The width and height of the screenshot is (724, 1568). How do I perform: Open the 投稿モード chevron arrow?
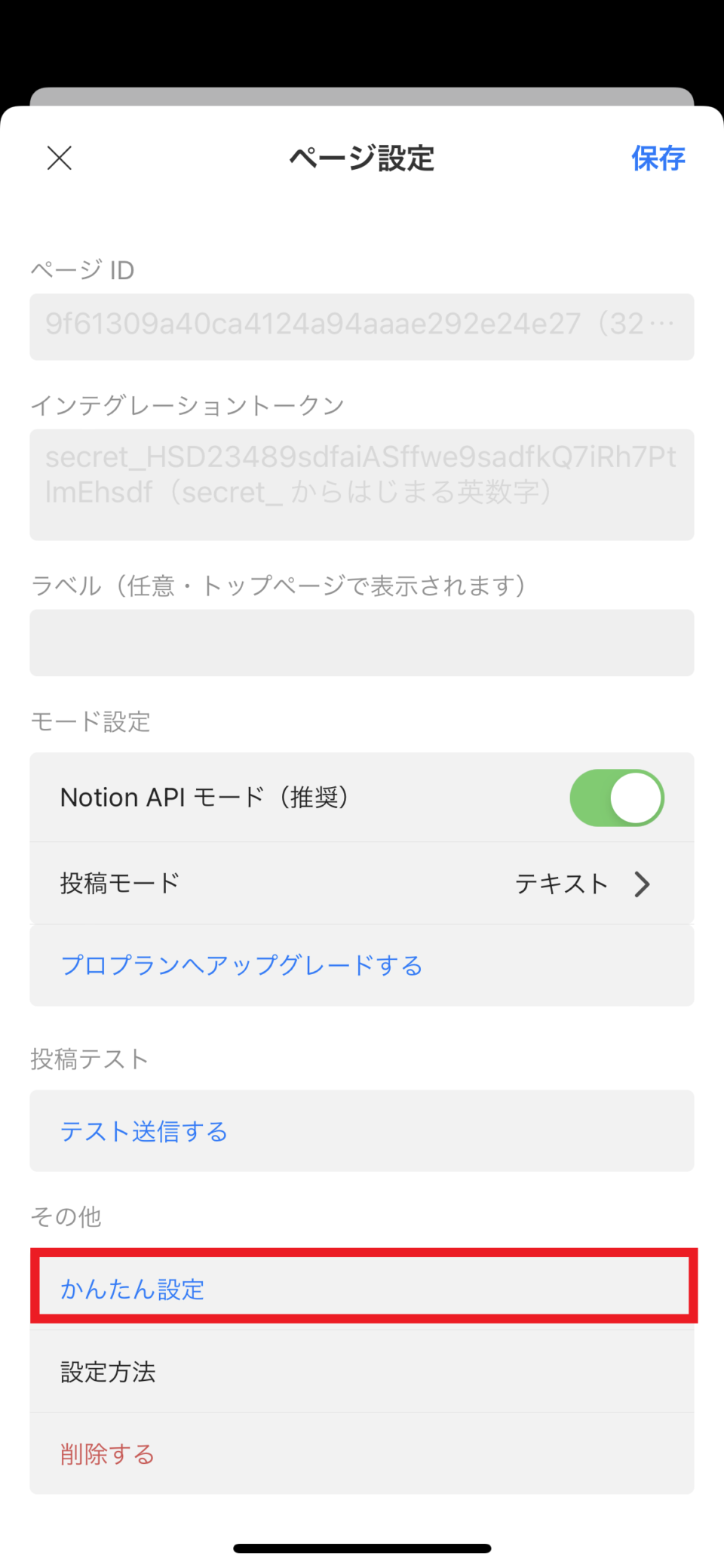click(642, 884)
